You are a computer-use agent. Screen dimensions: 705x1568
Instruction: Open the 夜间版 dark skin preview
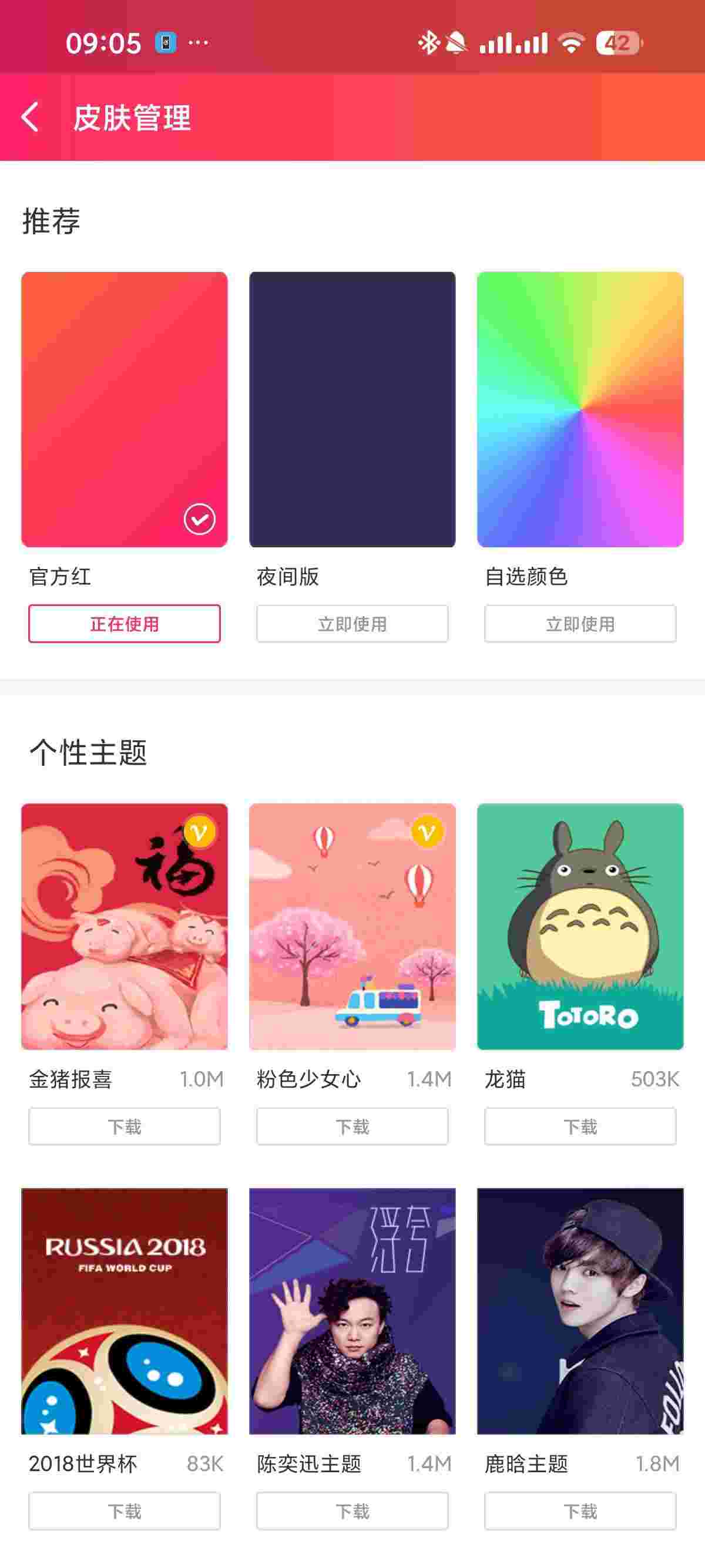(352, 409)
